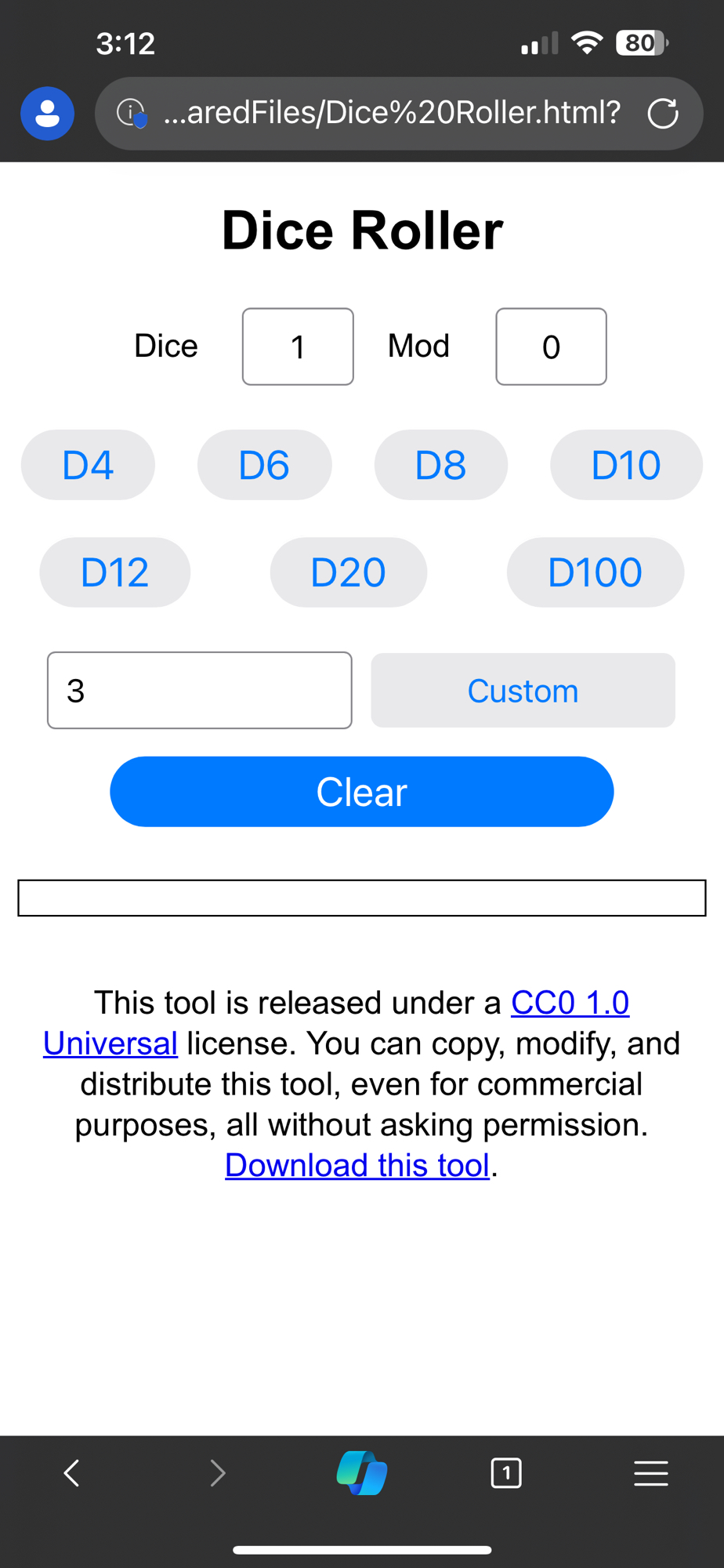Clear the roll results
The image size is (724, 1568).
361,792
